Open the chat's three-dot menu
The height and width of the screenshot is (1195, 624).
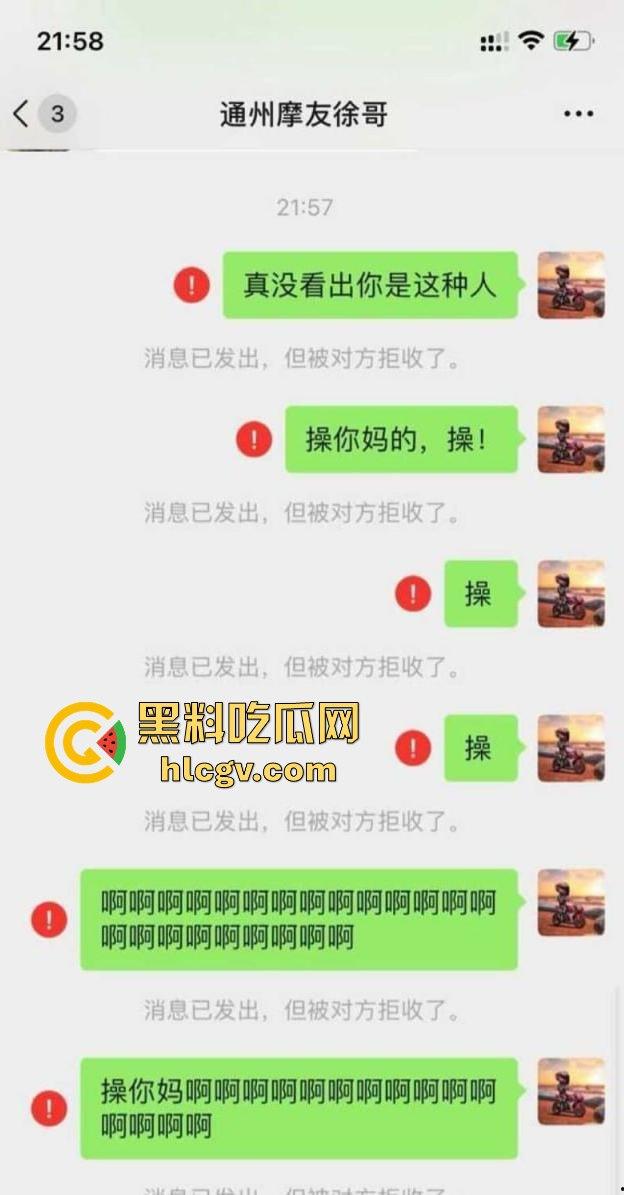pyautogui.click(x=578, y=114)
